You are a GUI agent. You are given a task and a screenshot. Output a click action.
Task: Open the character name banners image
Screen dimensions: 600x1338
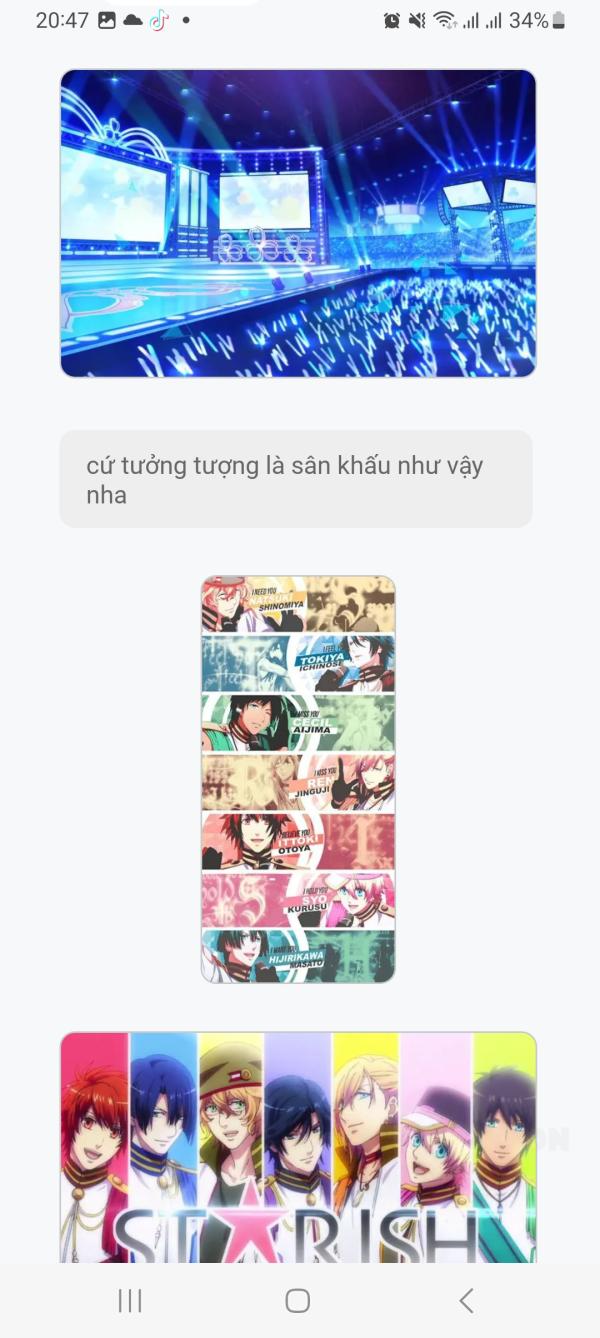[x=298, y=779]
